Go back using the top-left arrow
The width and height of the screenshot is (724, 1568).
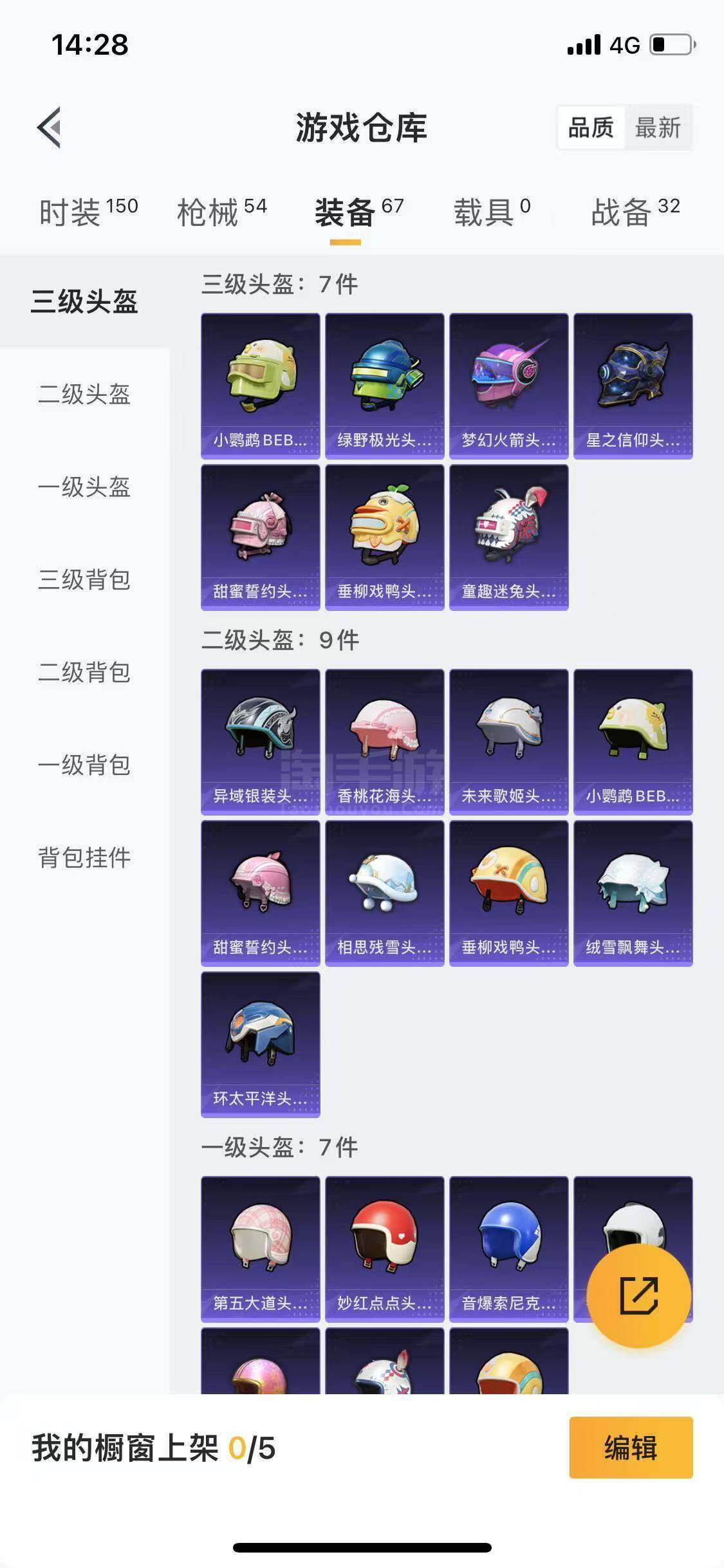(x=50, y=127)
